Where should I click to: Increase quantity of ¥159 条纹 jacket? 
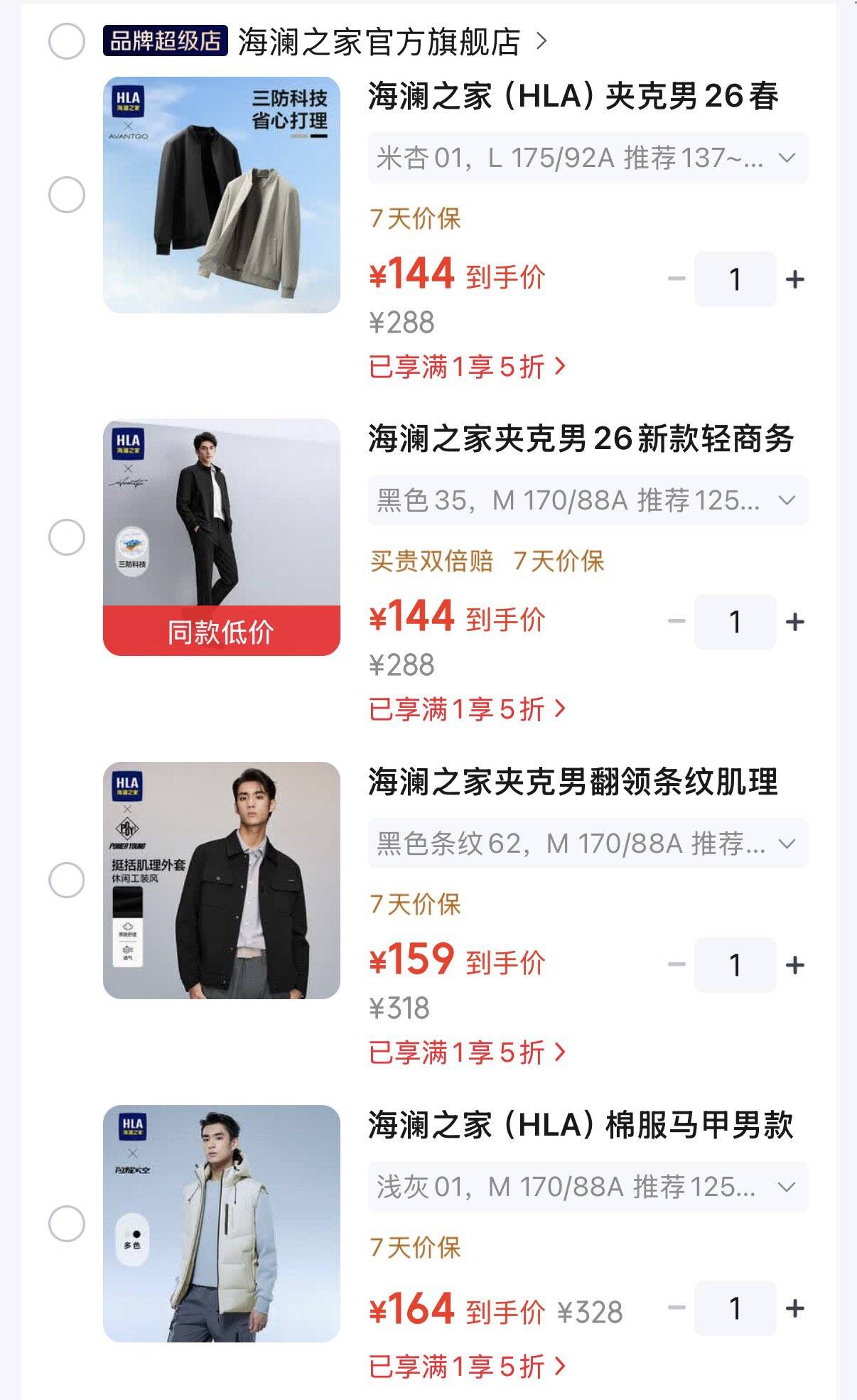[x=795, y=965]
